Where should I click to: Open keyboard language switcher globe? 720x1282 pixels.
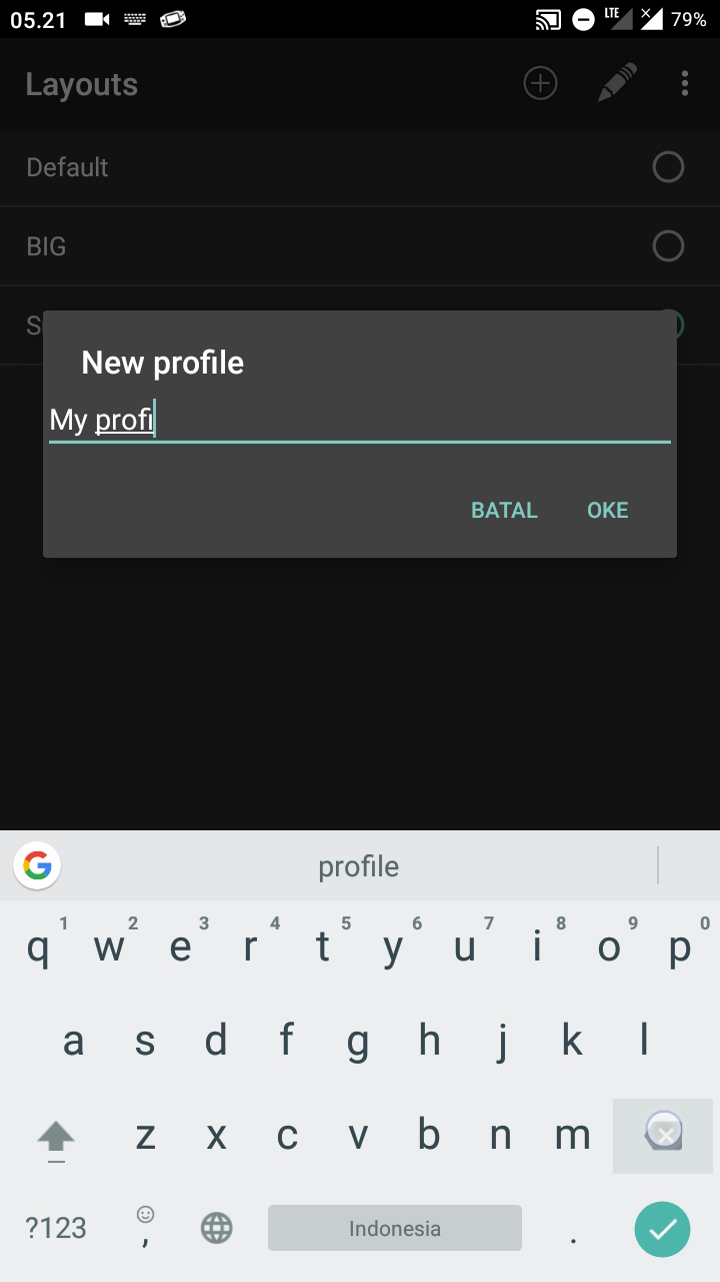click(x=216, y=1228)
